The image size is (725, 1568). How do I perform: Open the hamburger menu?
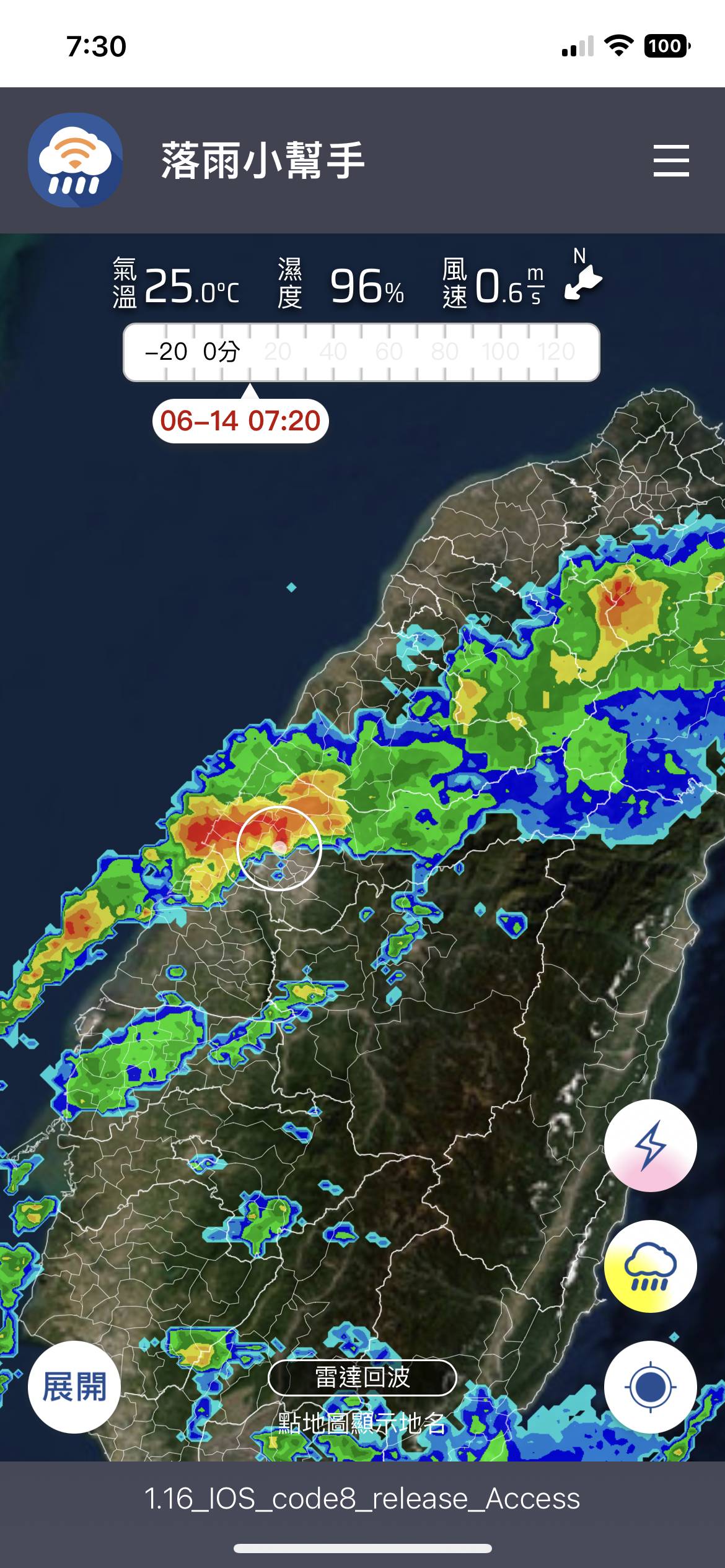[x=671, y=160]
